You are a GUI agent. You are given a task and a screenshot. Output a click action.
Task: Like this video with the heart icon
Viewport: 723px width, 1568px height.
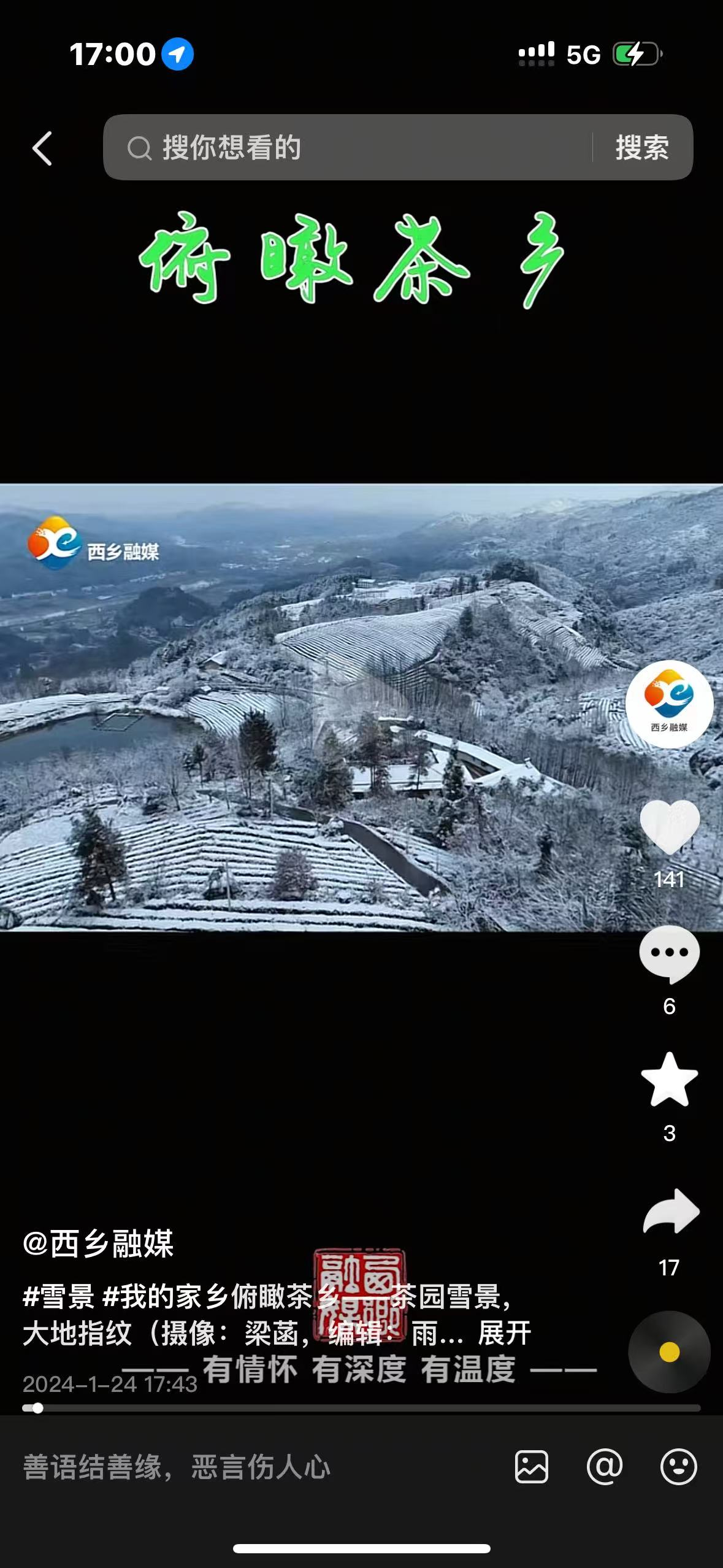[x=669, y=826]
